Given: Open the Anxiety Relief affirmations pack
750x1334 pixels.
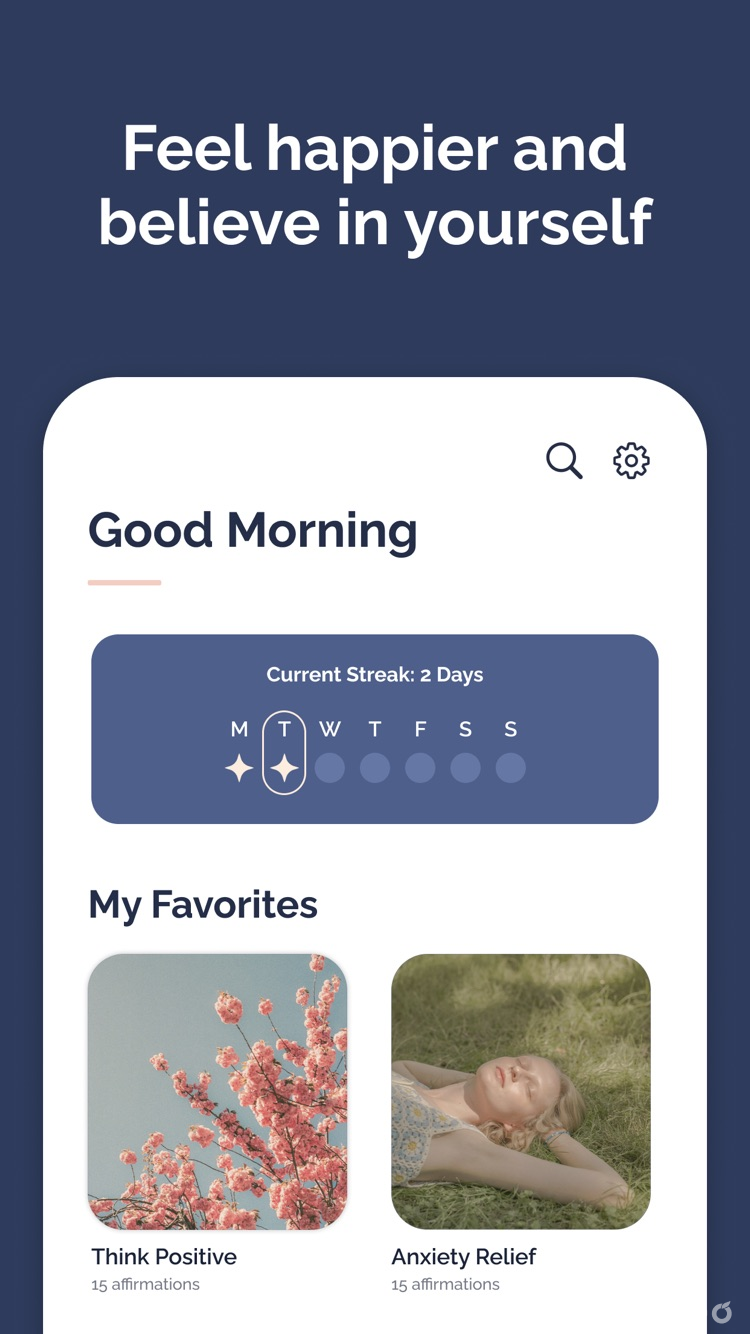Looking at the screenshot, I should [x=521, y=1090].
